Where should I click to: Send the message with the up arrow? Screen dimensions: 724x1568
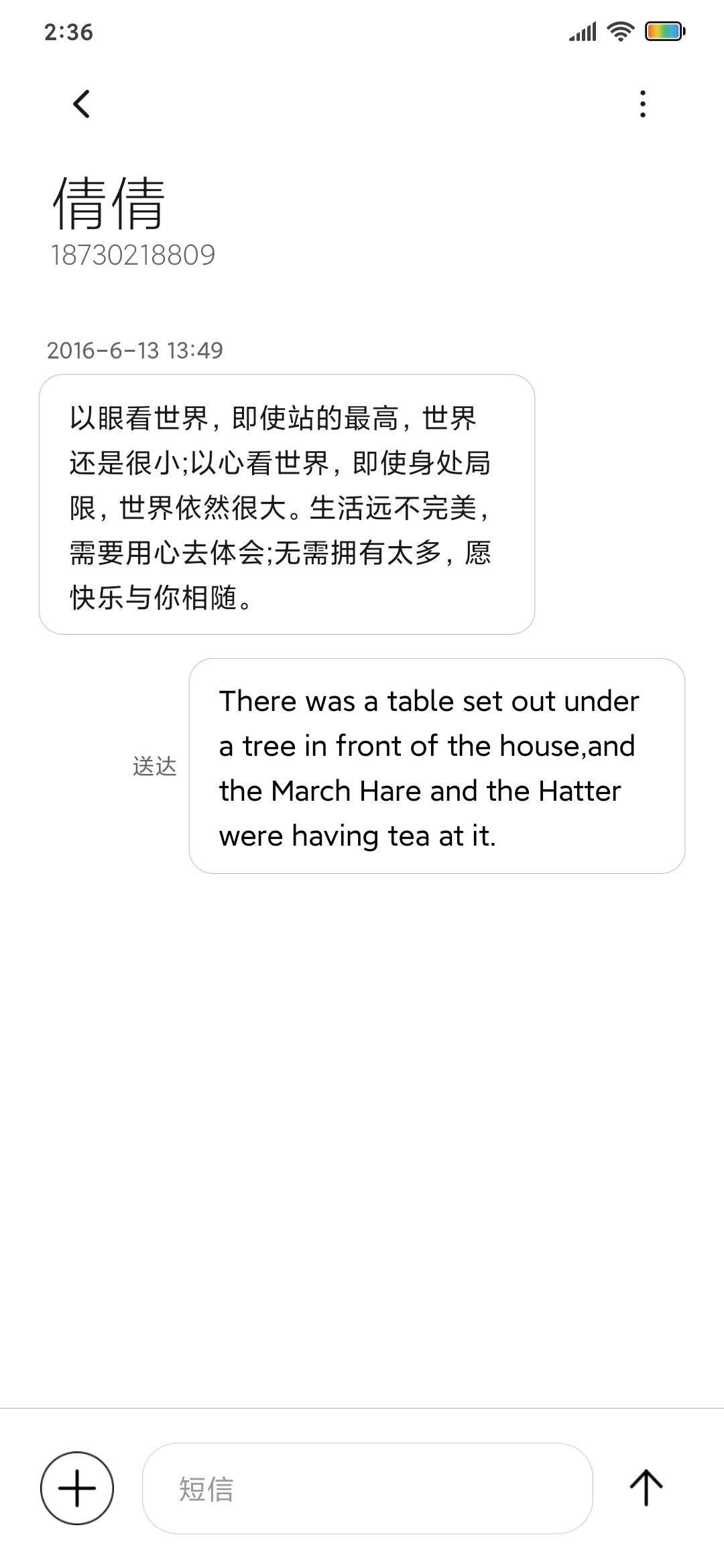point(646,1488)
